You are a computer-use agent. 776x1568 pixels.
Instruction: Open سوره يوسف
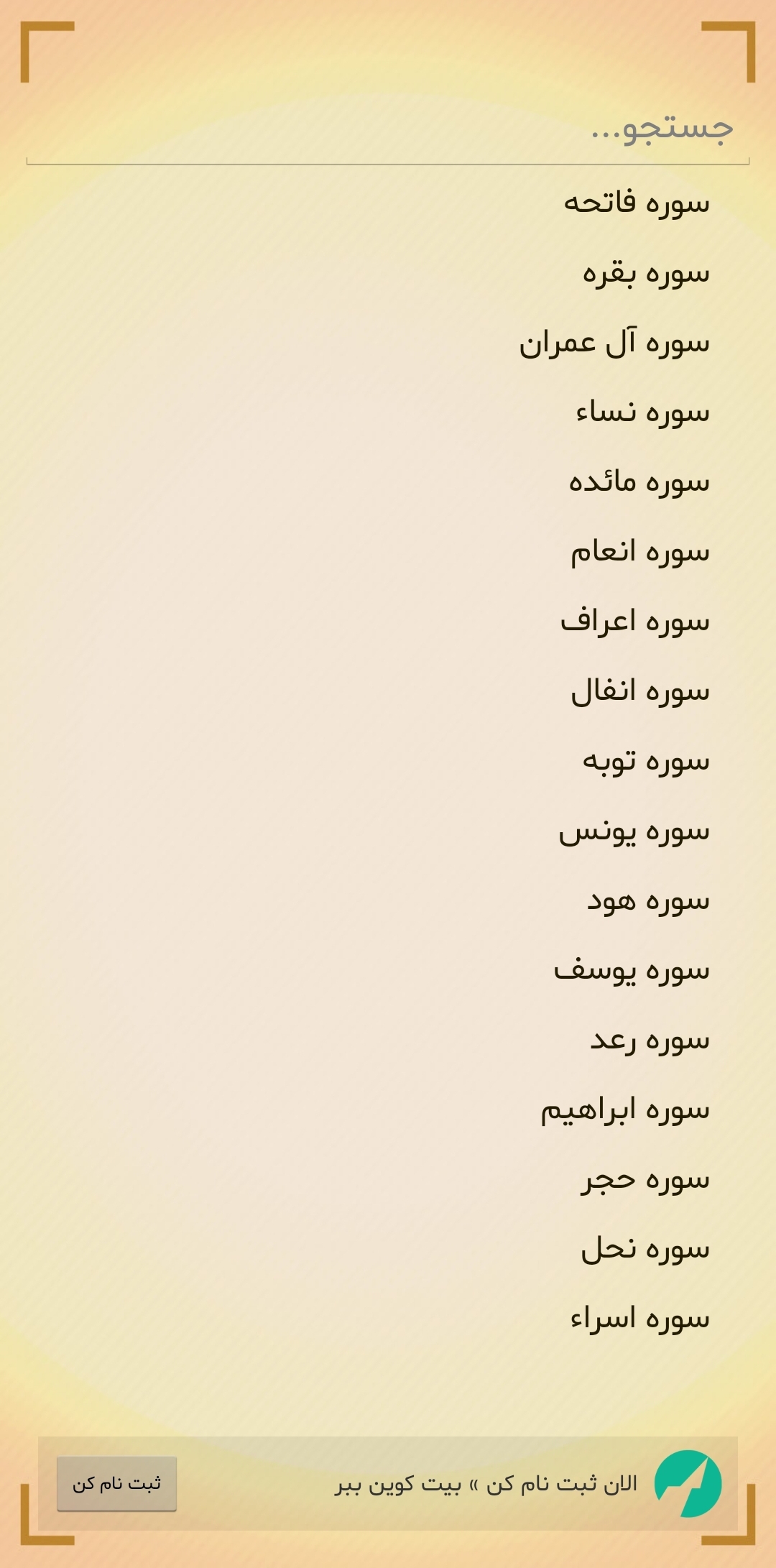click(x=388, y=969)
